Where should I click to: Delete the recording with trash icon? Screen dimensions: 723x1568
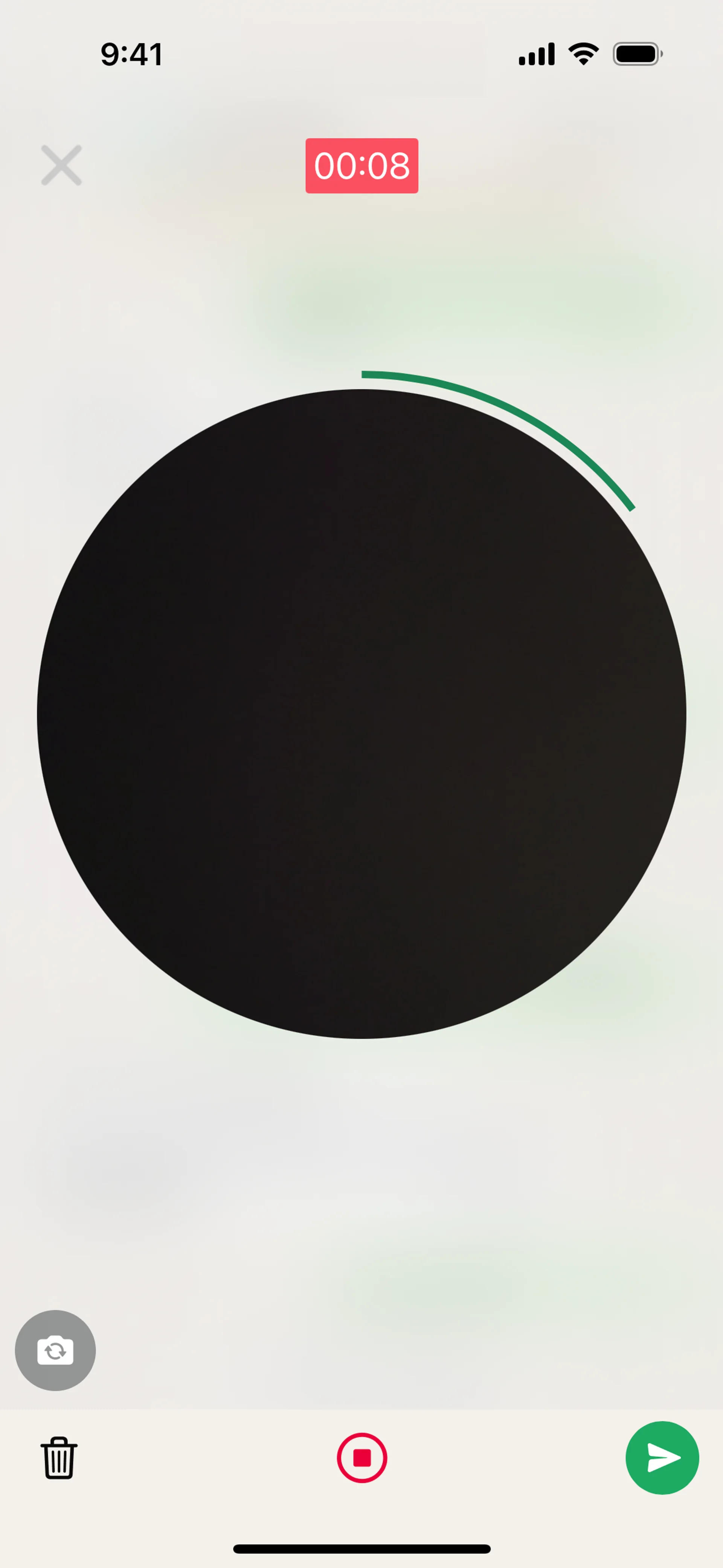pyautogui.click(x=59, y=1458)
